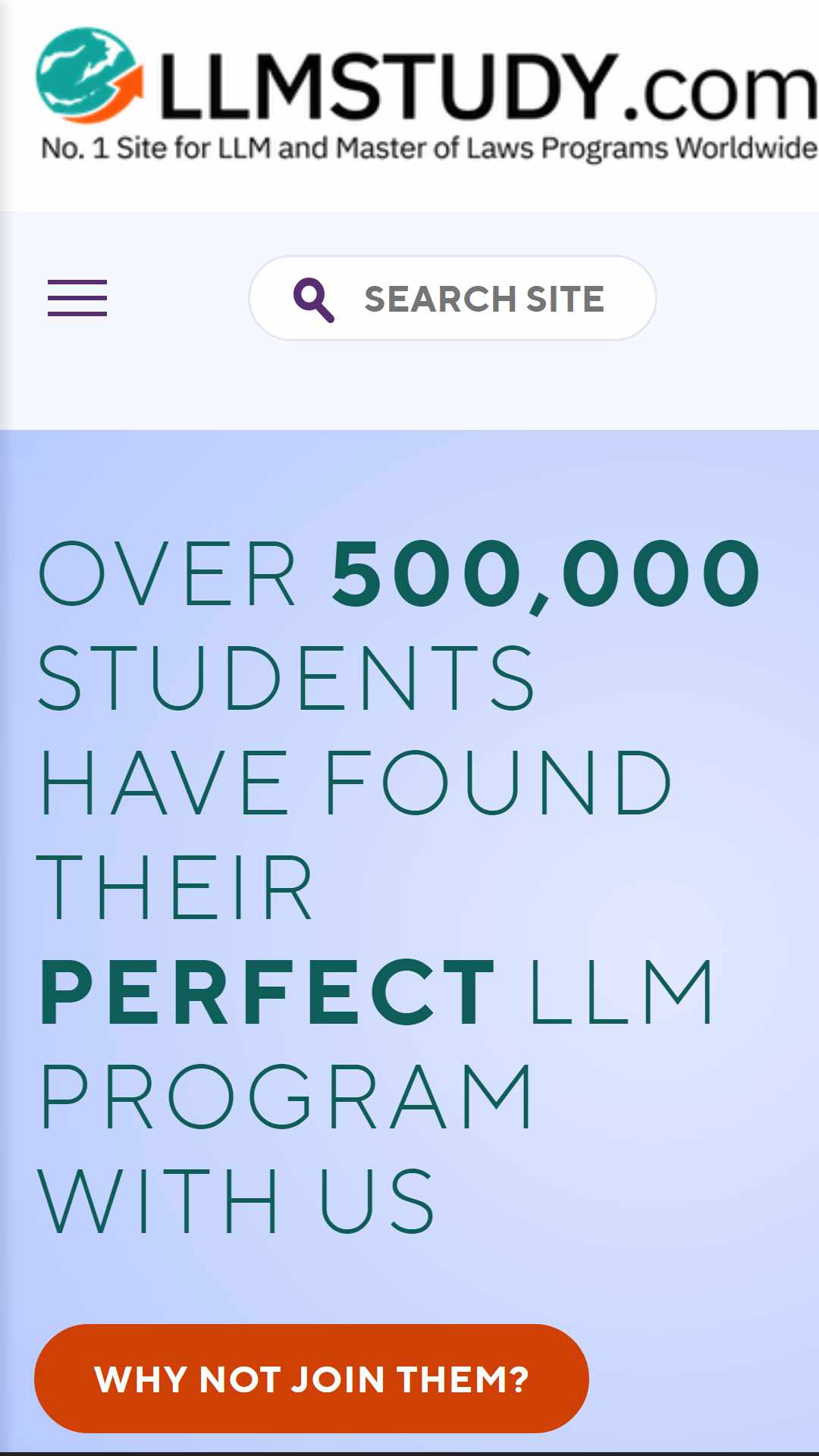
Task: Tap the Search Site box
Action: 453,298
